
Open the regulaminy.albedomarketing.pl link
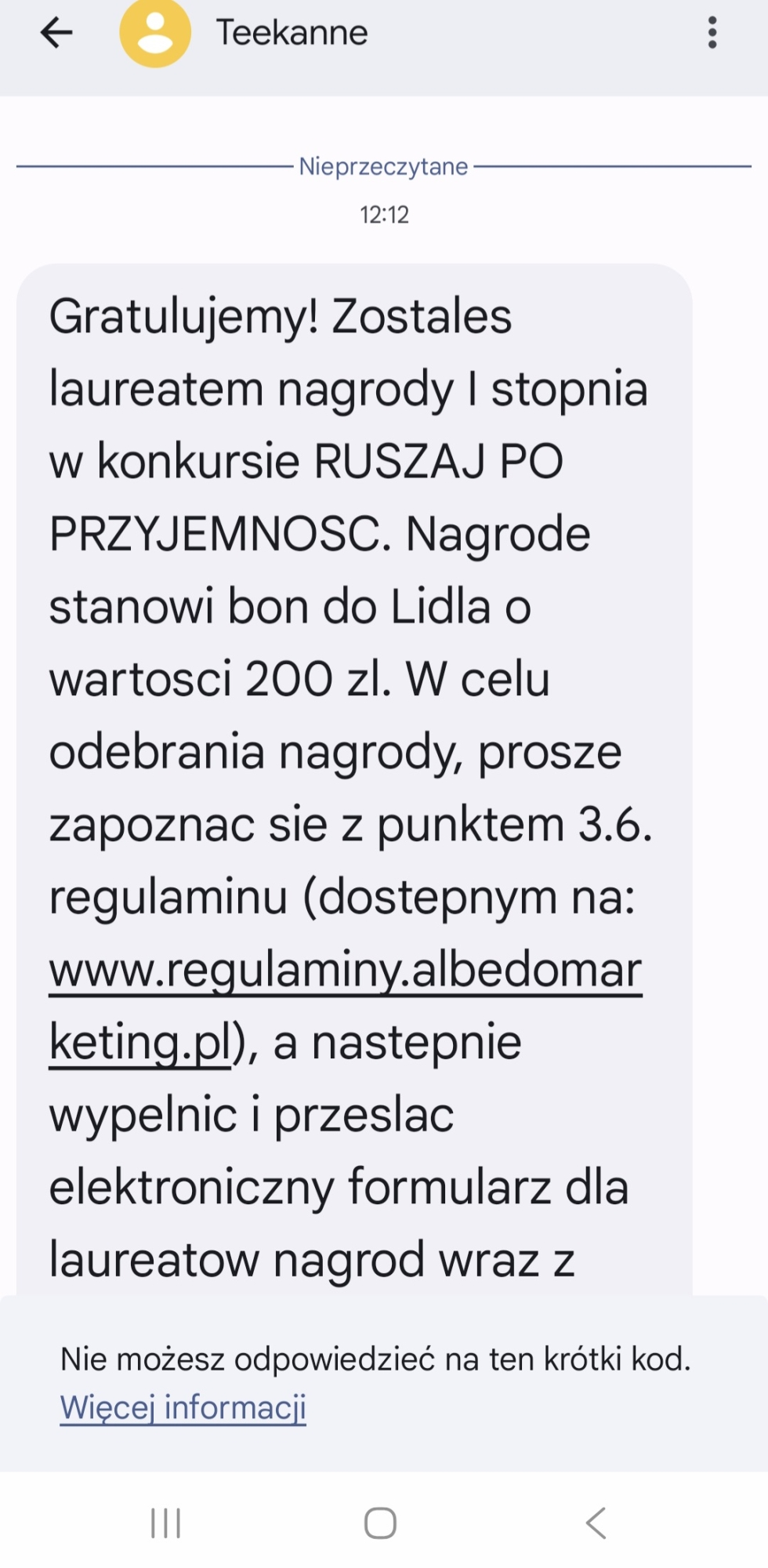click(x=345, y=971)
